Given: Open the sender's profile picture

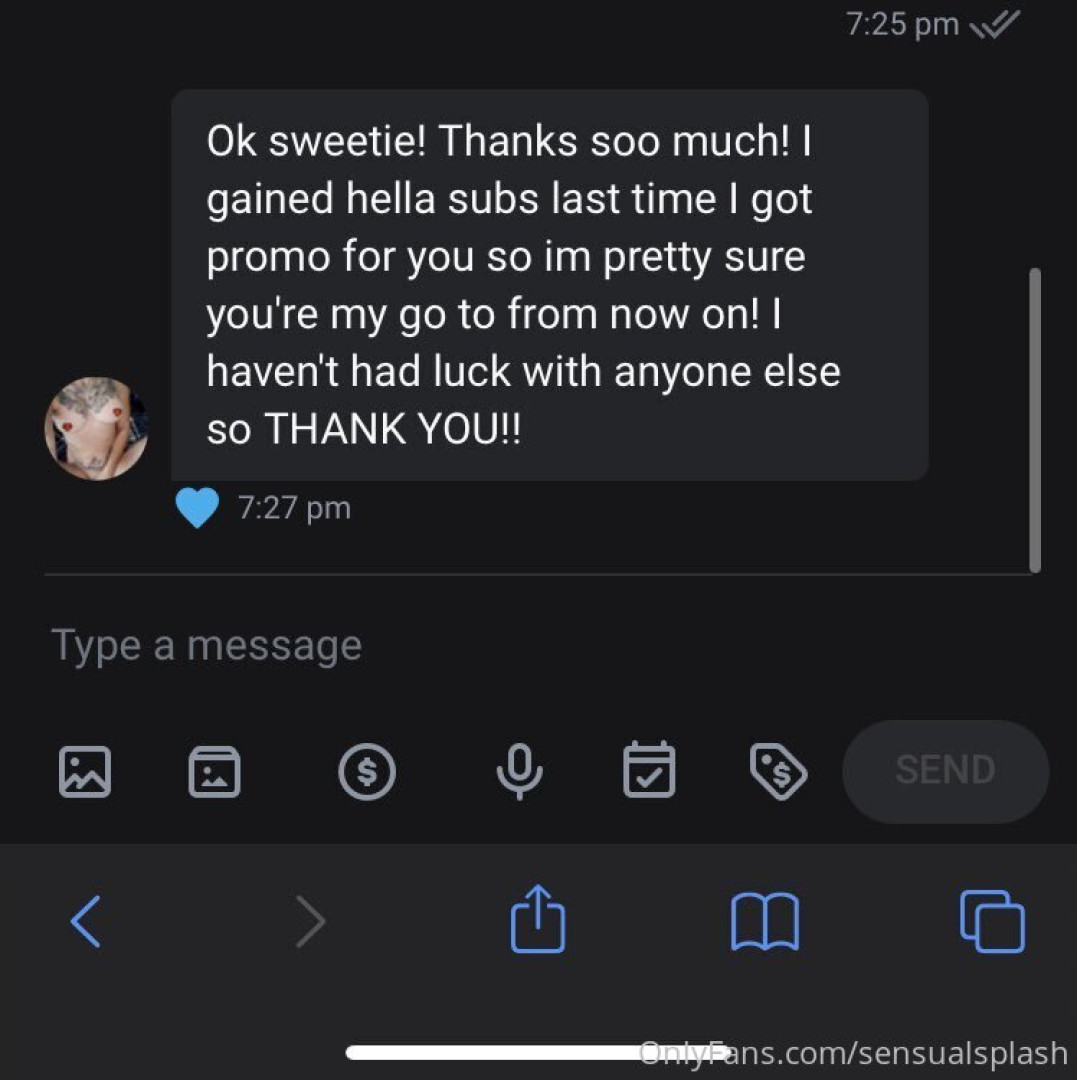Looking at the screenshot, I should tap(97, 428).
